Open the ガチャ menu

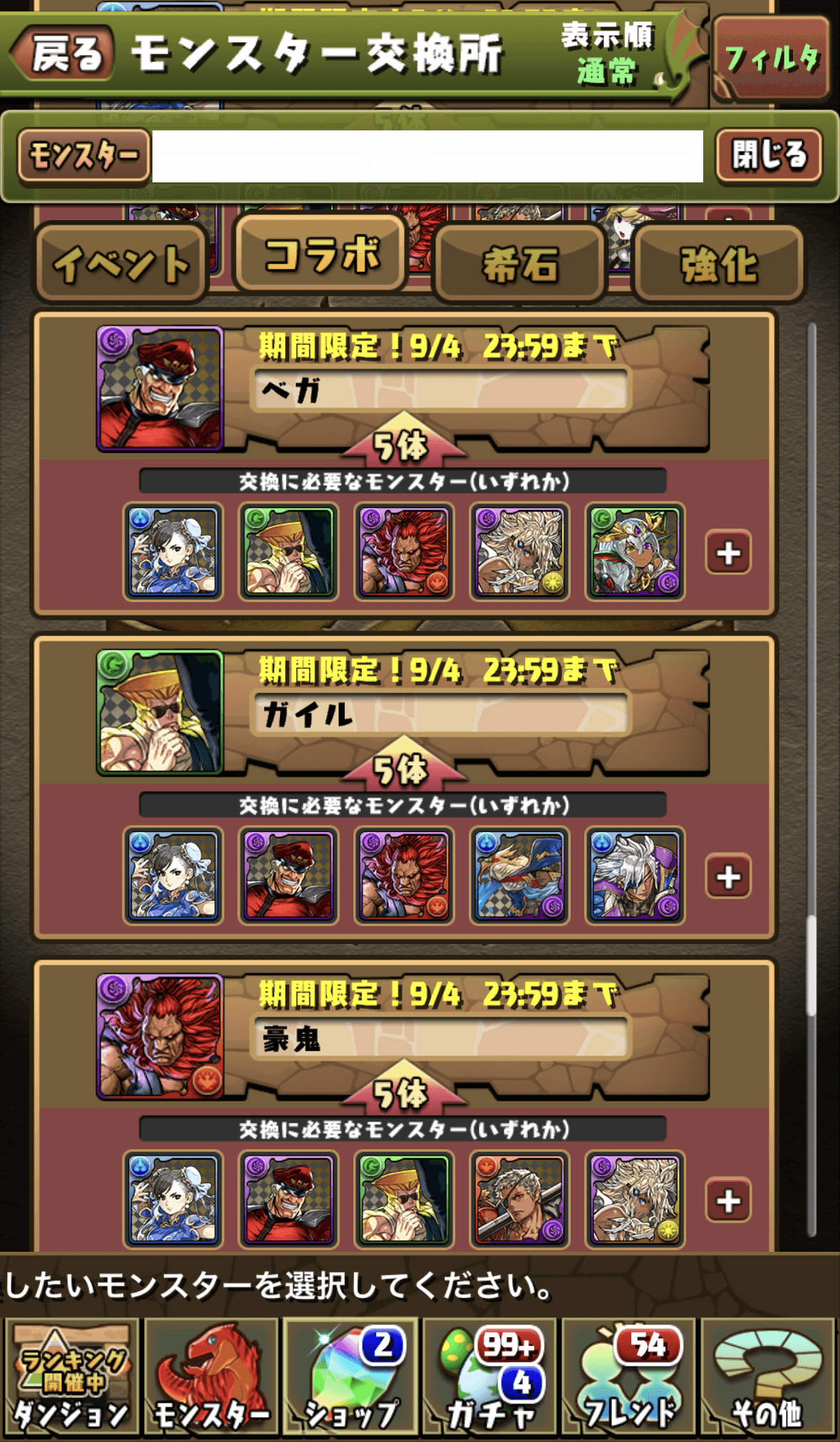click(x=489, y=1376)
